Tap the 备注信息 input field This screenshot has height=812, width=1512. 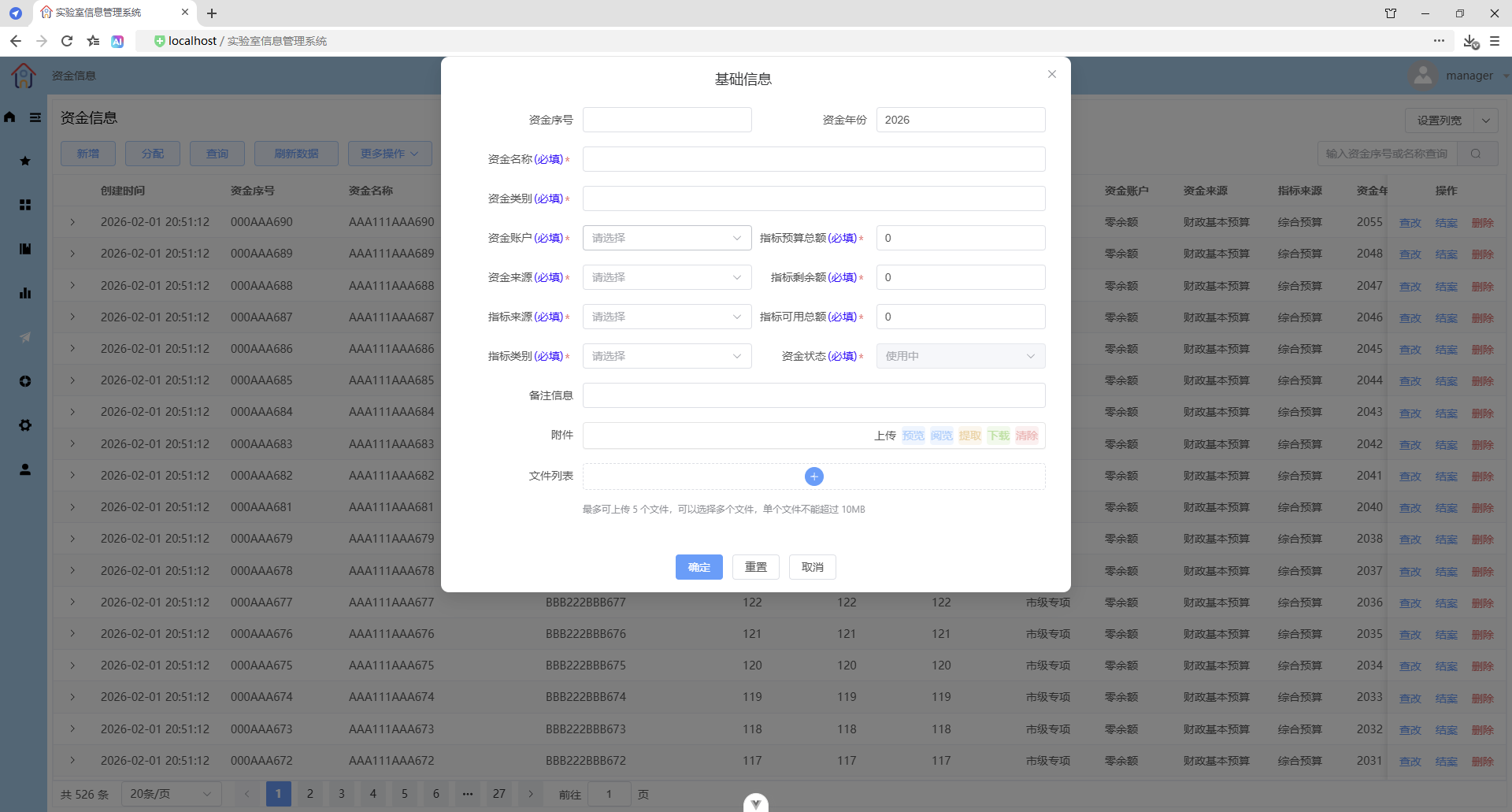pyautogui.click(x=813, y=395)
